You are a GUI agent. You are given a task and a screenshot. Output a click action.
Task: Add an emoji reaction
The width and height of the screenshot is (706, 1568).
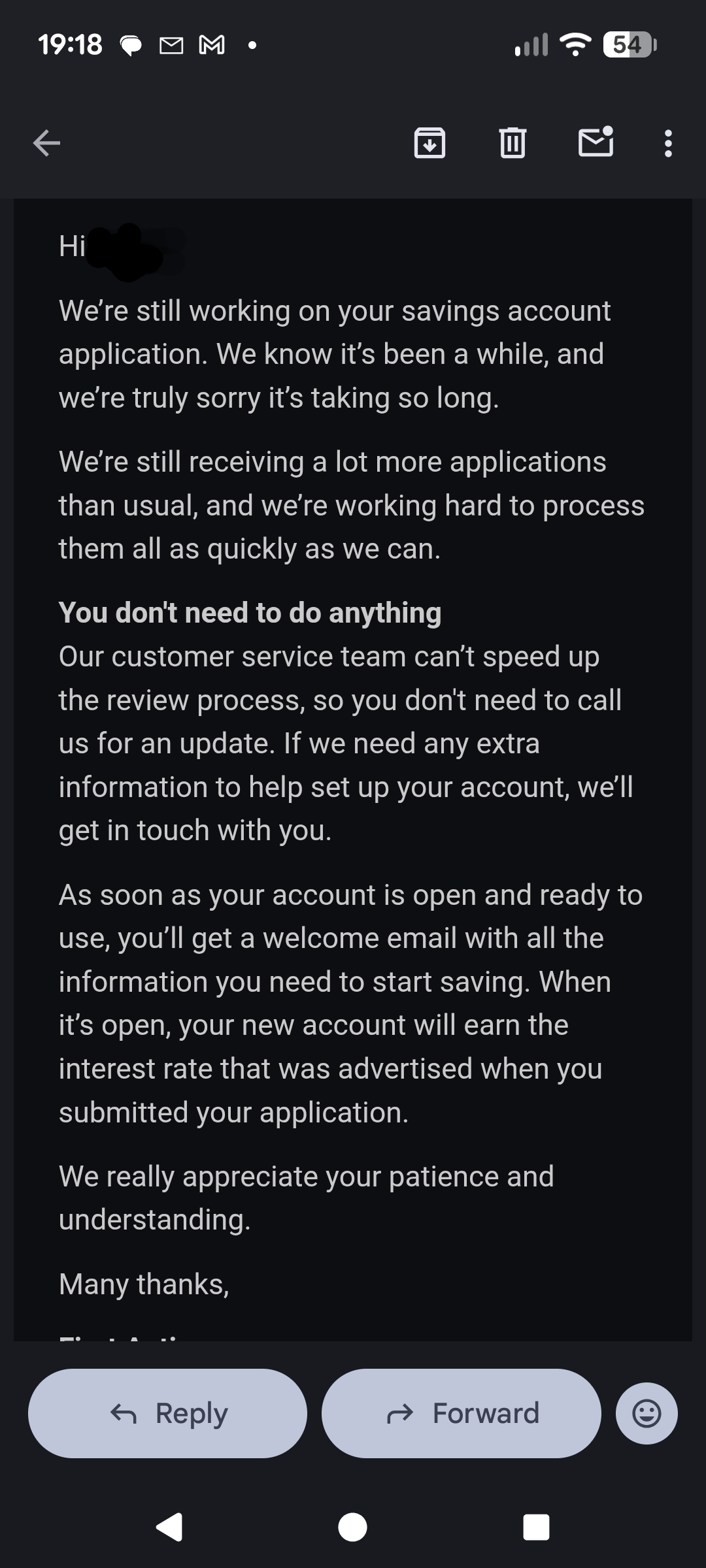click(x=647, y=1413)
